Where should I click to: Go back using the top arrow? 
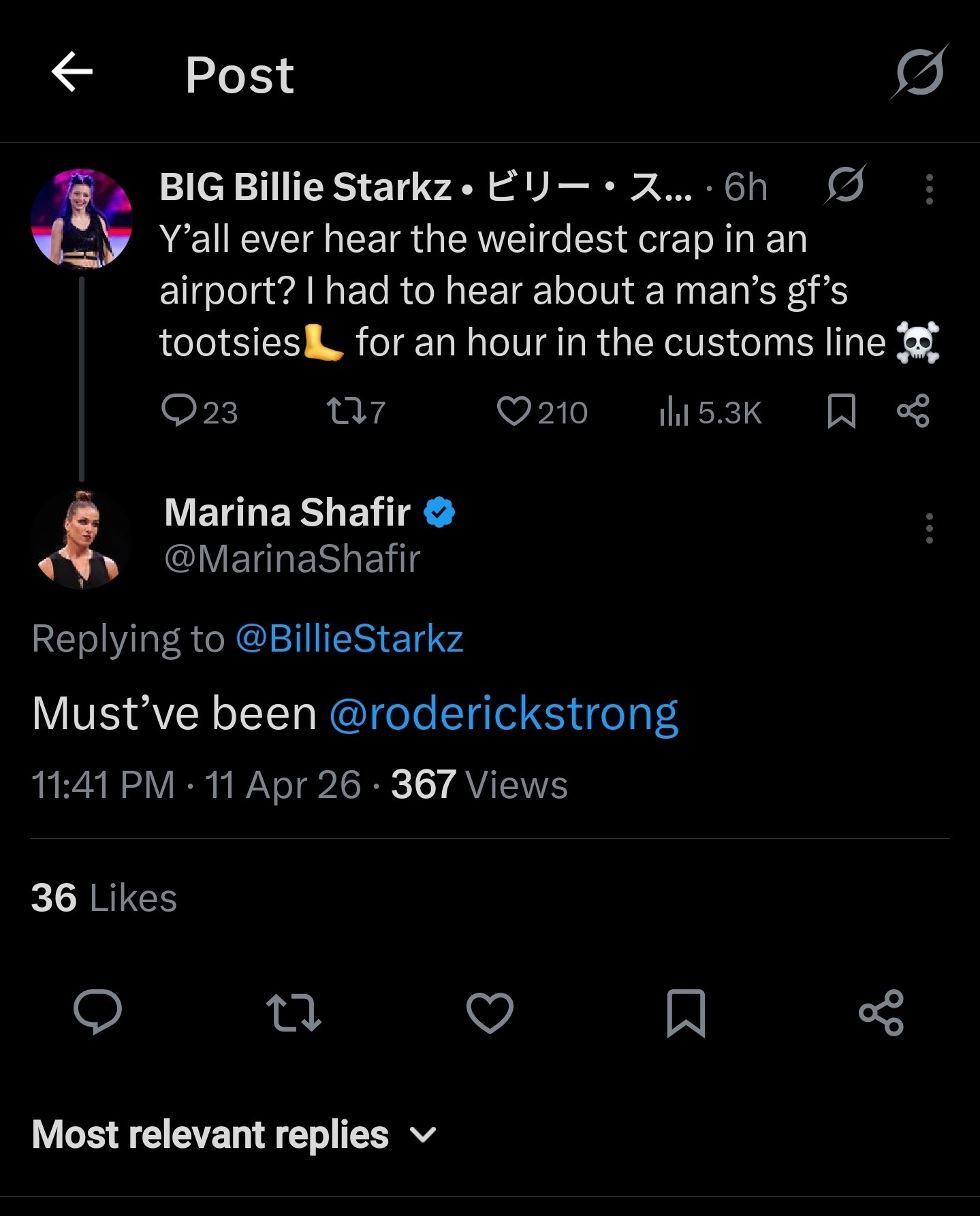click(72, 72)
